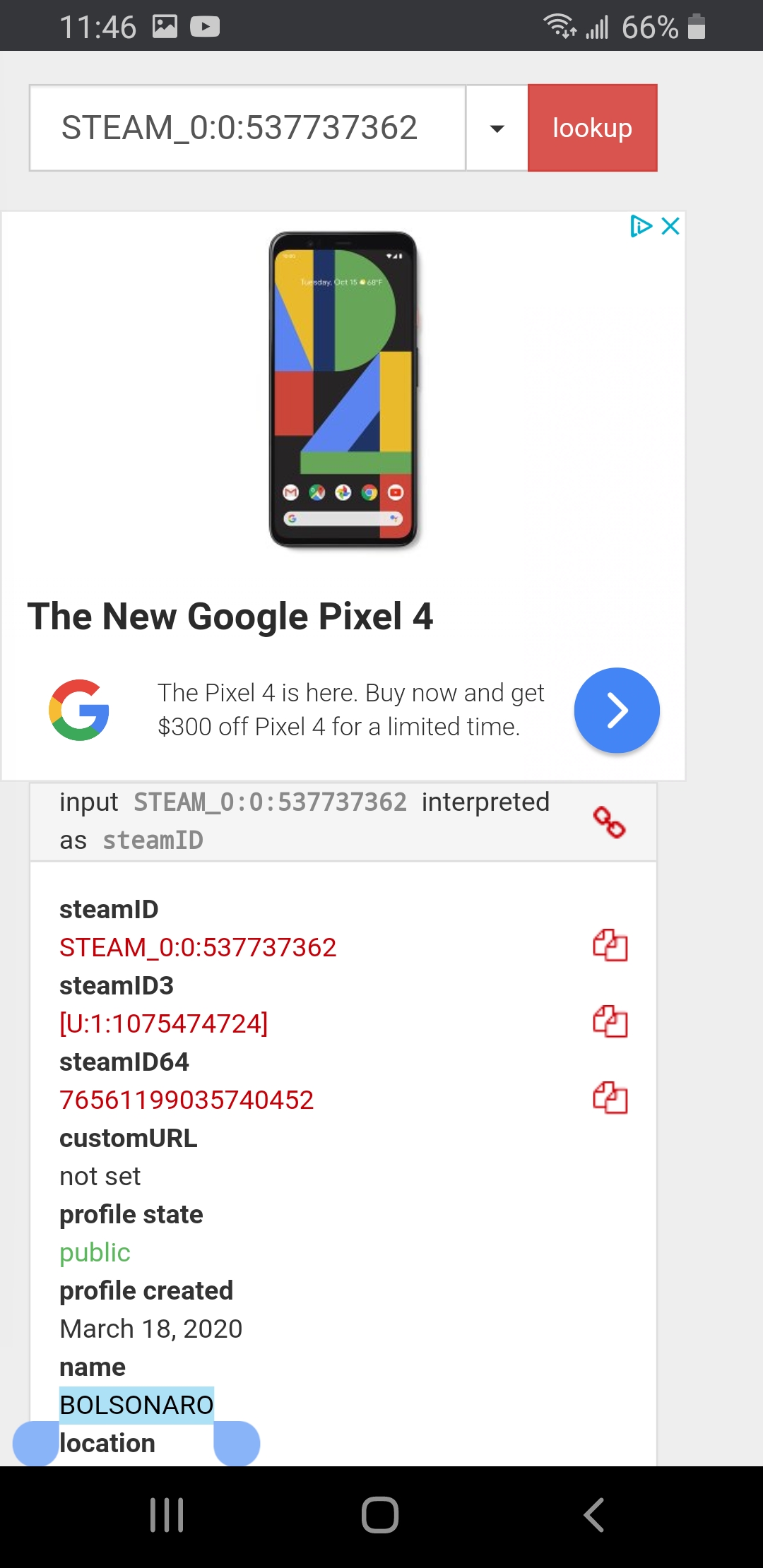763x1568 pixels.
Task: Copy the steamID3 value
Action: click(x=610, y=1021)
